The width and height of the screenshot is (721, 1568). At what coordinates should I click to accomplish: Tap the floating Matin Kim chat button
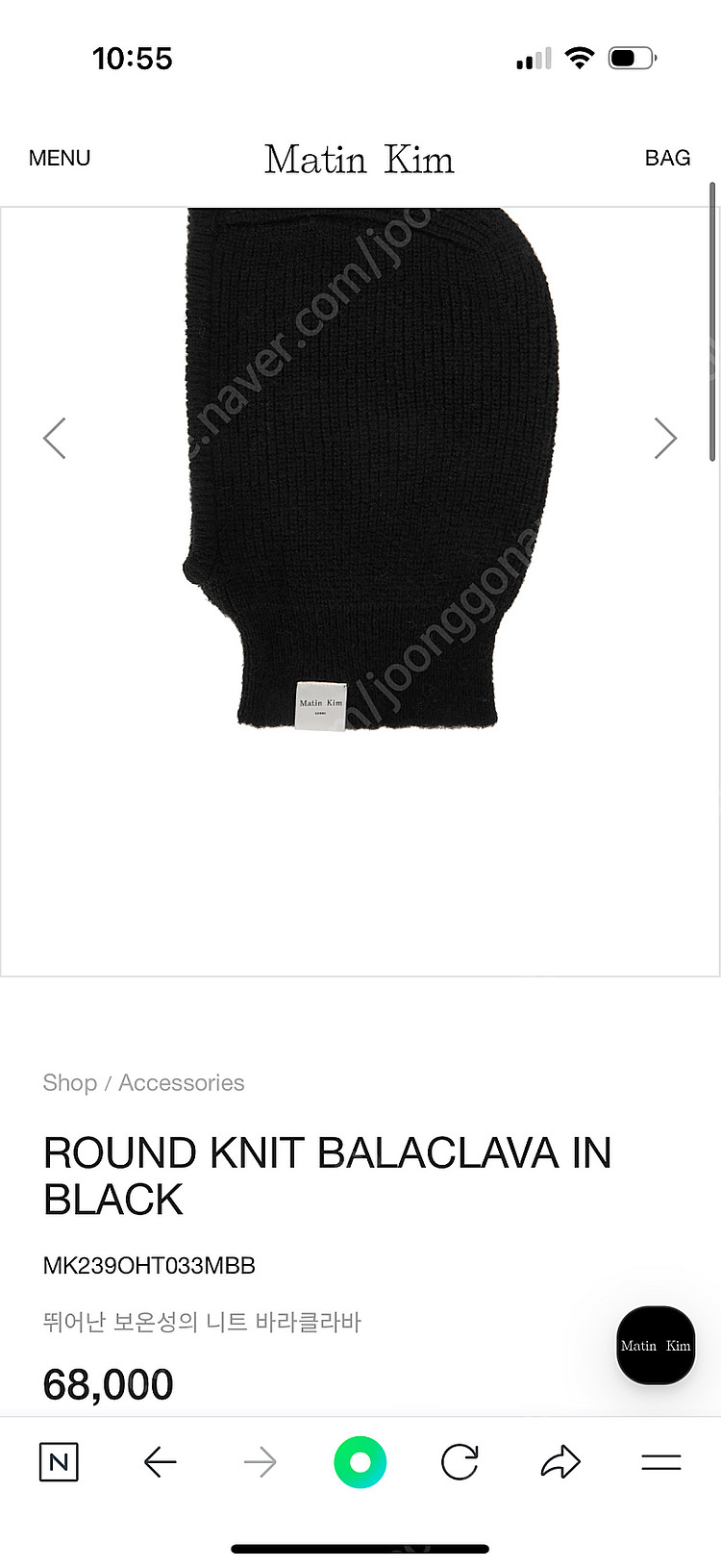[x=656, y=1345]
